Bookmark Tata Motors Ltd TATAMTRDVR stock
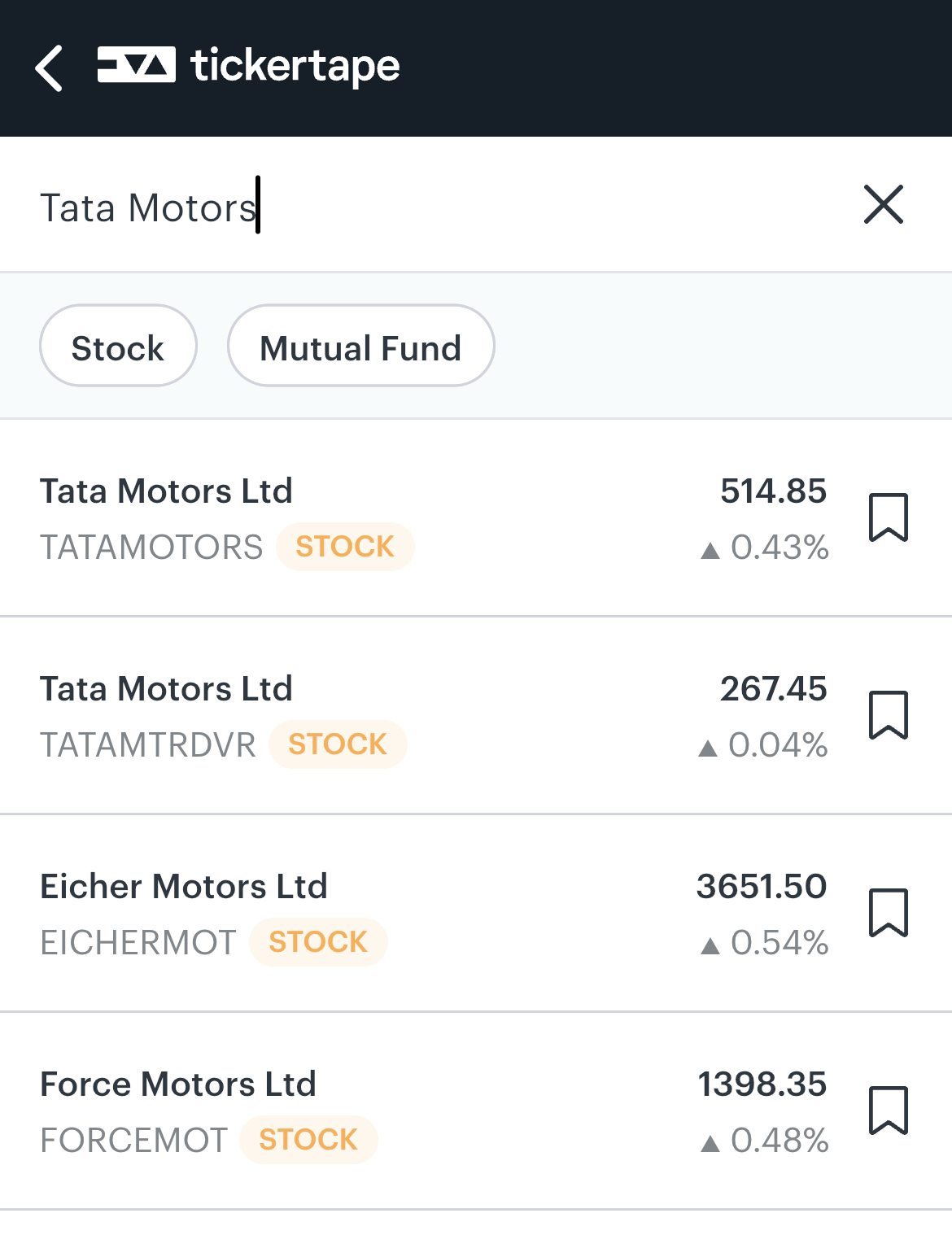 pos(889,715)
